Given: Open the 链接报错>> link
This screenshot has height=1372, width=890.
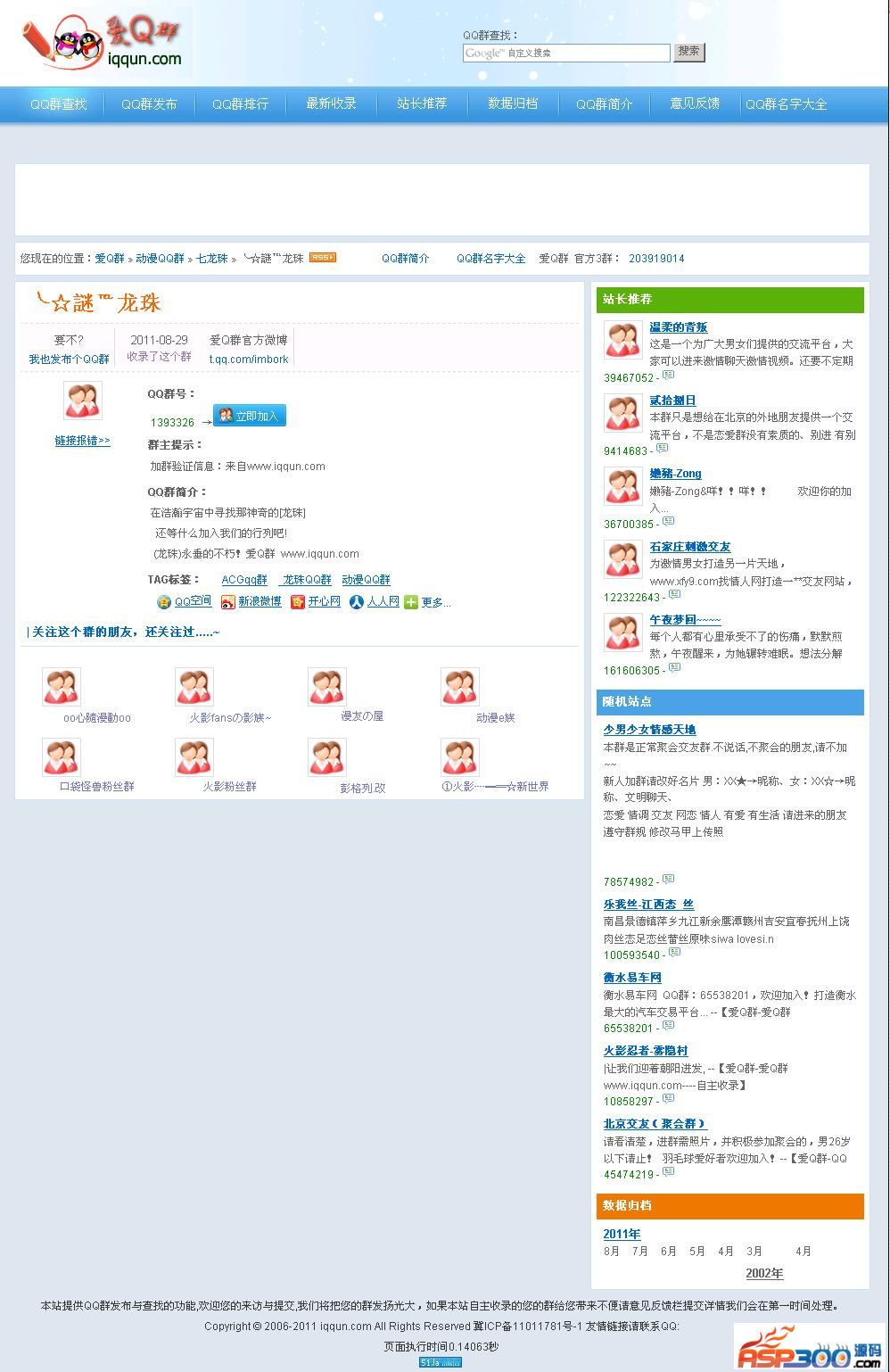Looking at the screenshot, I should (82, 441).
